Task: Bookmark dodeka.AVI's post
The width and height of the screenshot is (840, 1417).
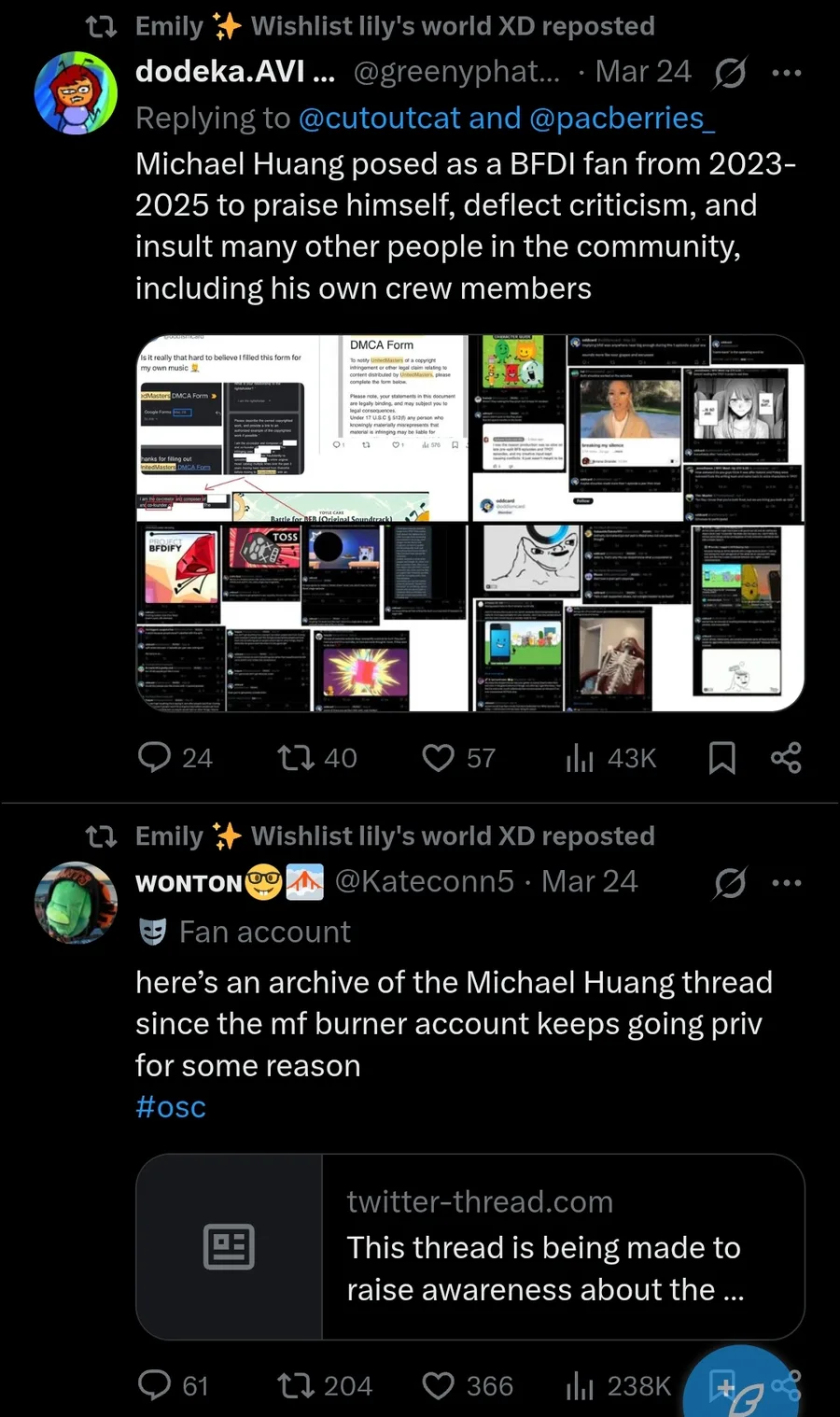Action: (721, 758)
